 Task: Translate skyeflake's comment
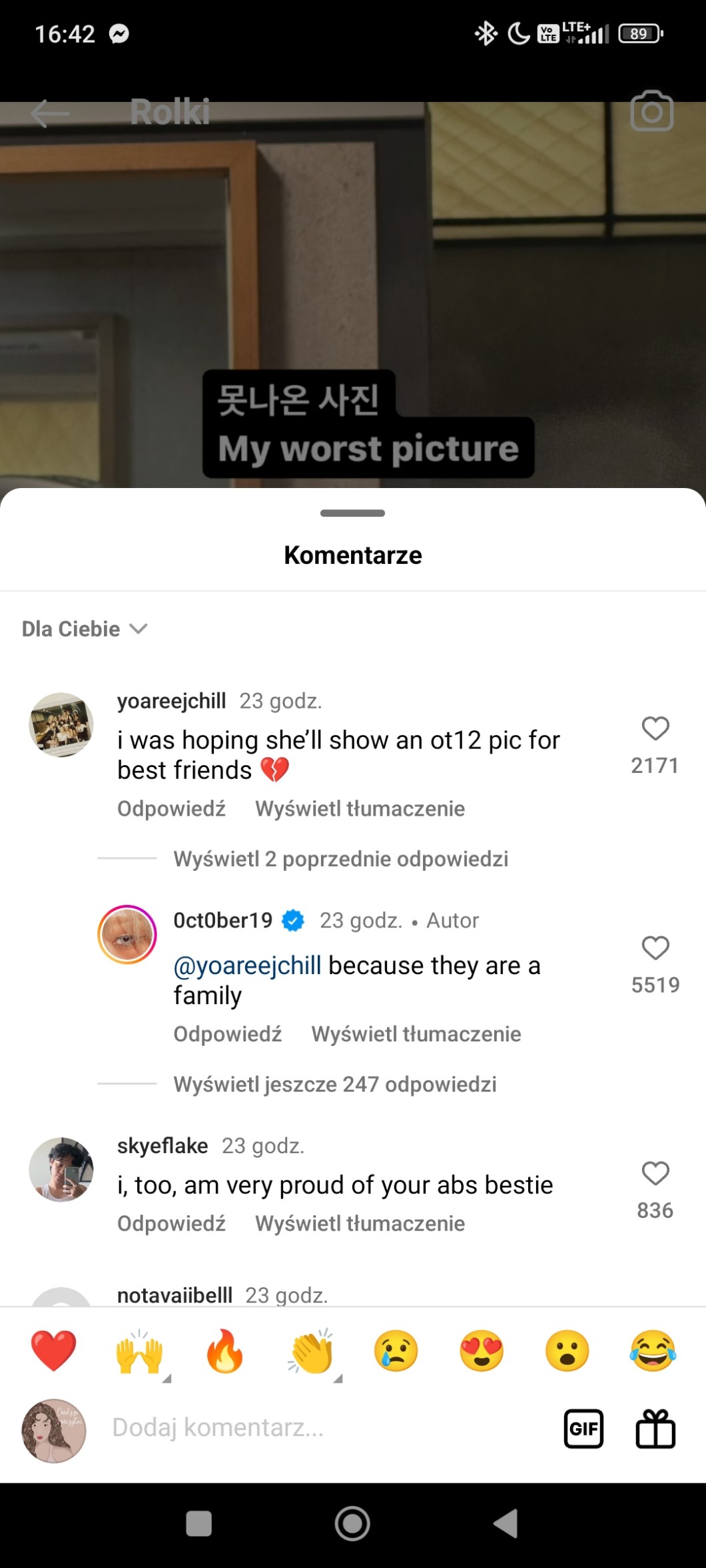(360, 1223)
